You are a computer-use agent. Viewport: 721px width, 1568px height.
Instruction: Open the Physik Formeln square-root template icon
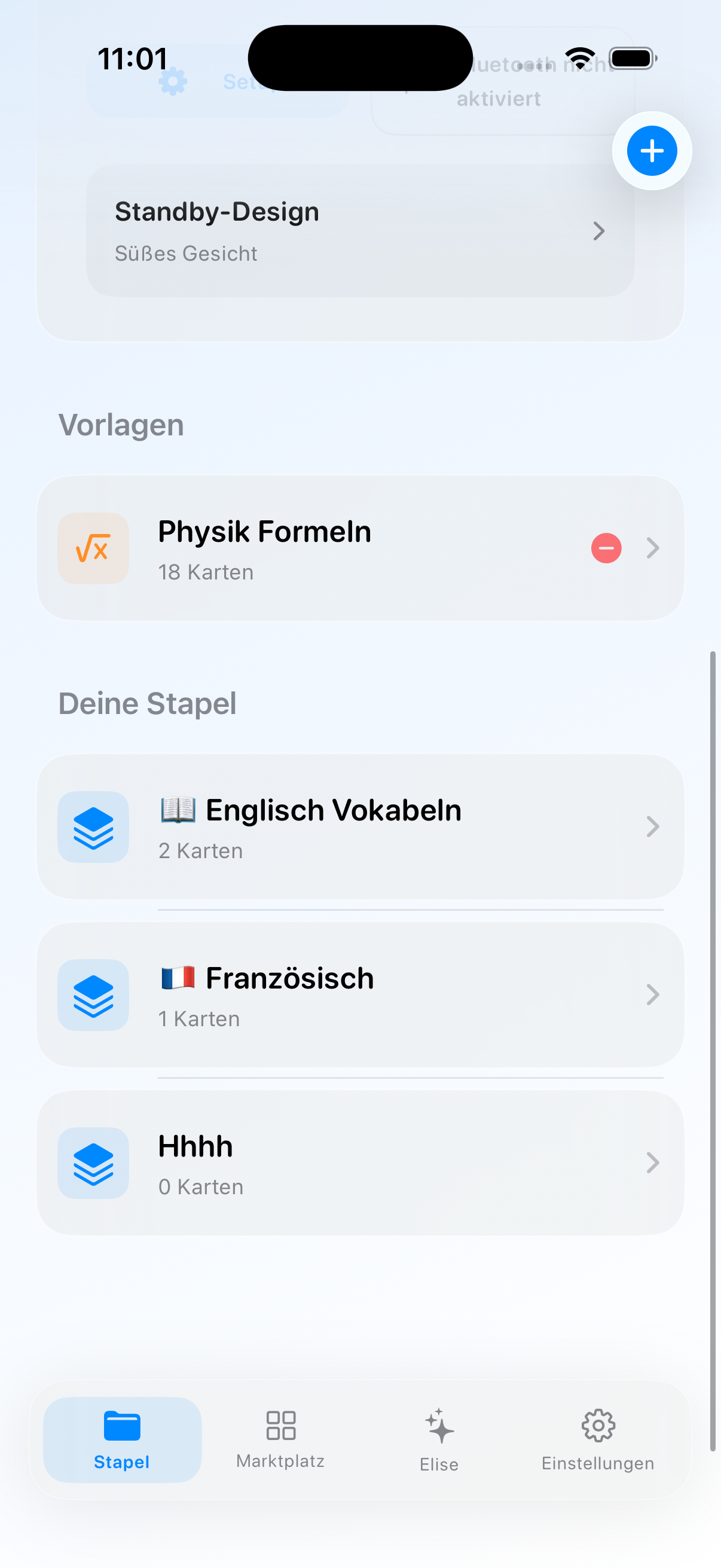click(93, 548)
